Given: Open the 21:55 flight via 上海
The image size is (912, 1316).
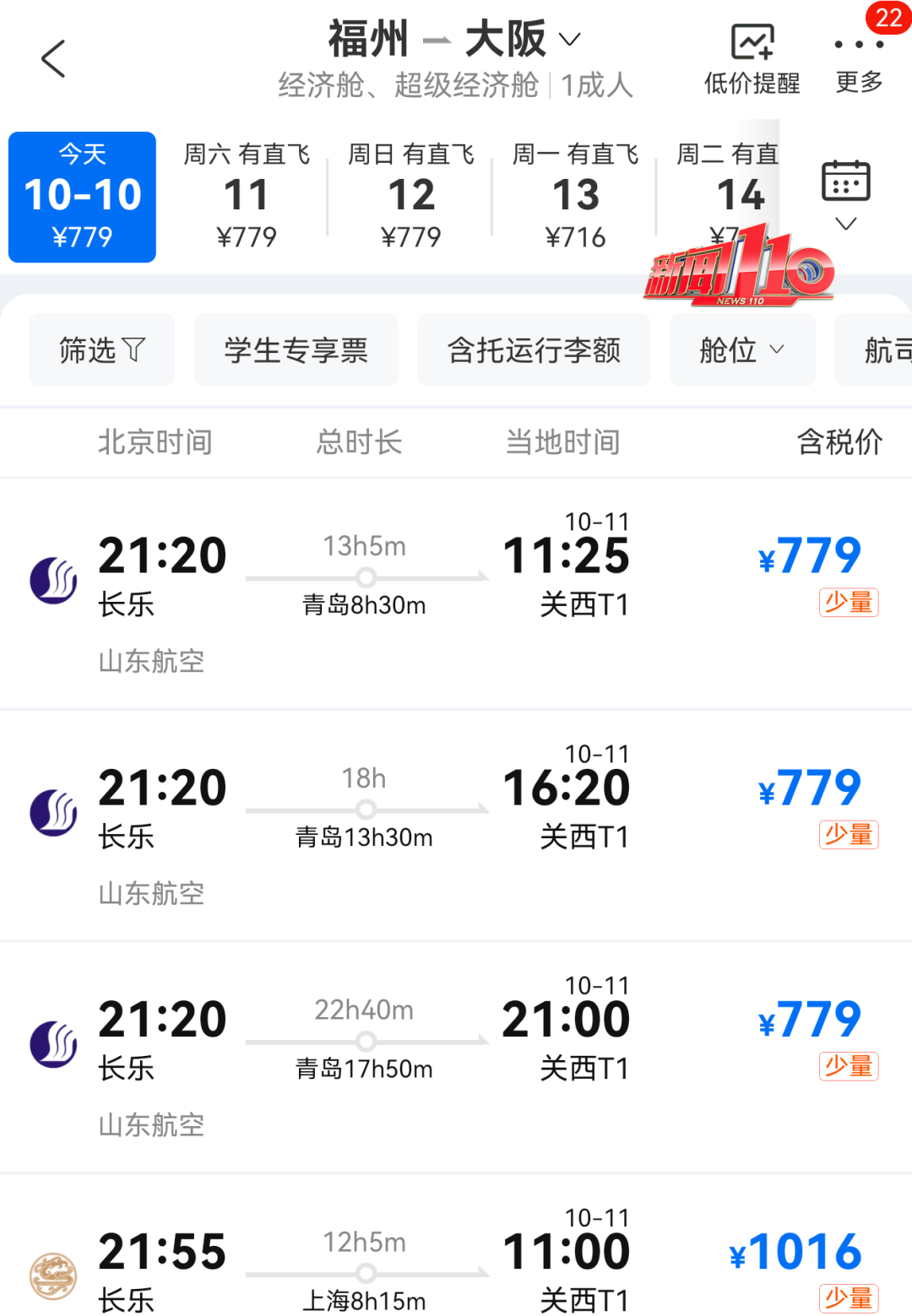Looking at the screenshot, I should (x=456, y=1262).
